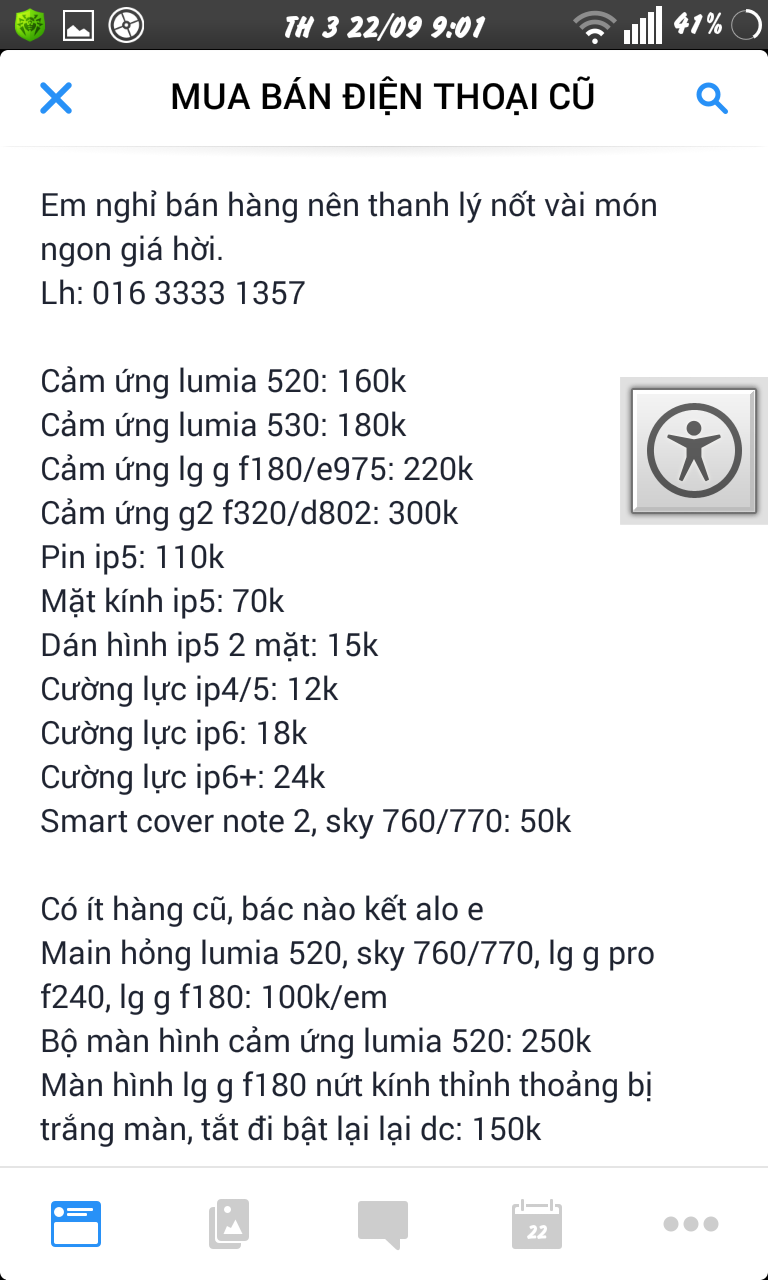Close the current listing view
This screenshot has width=768, height=1280.
56,97
